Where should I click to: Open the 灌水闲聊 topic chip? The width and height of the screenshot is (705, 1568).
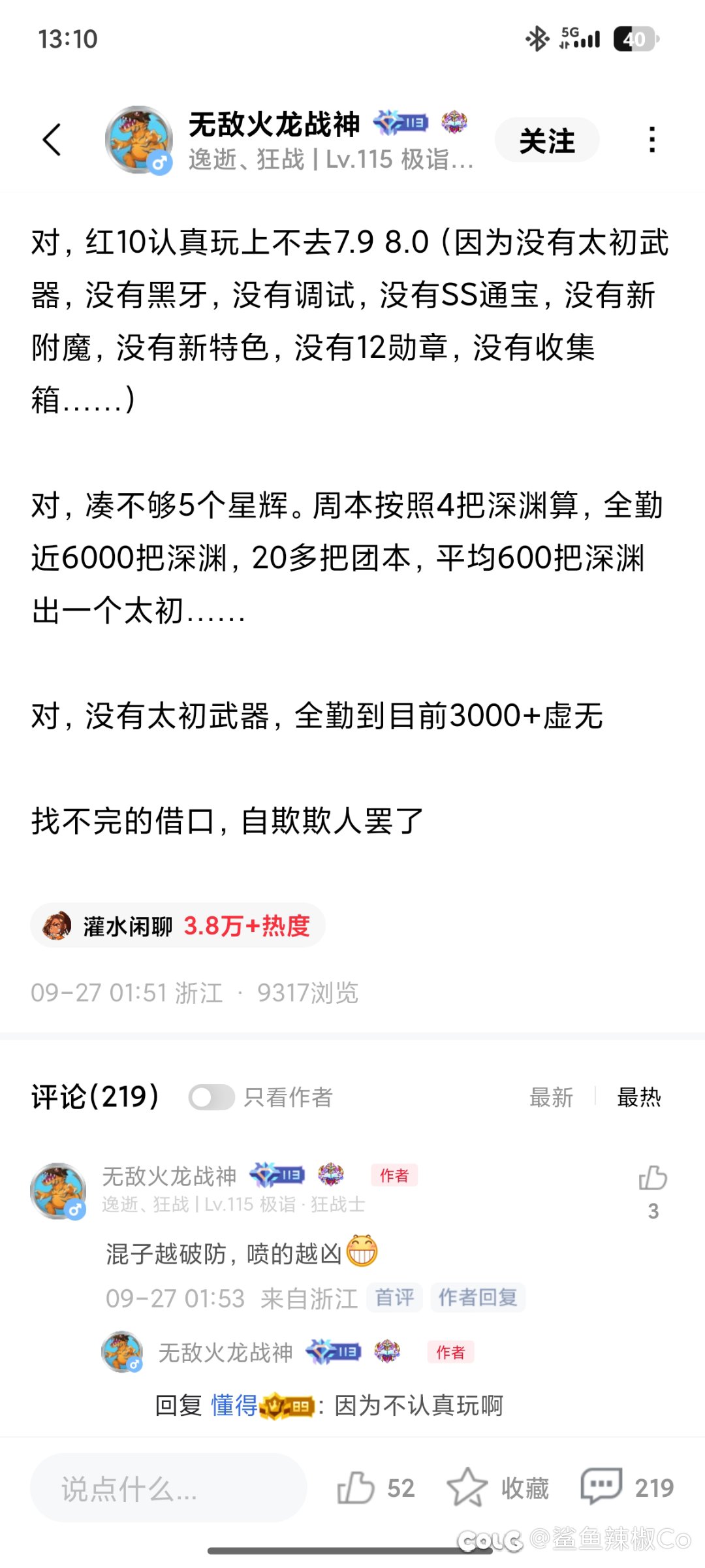pyautogui.click(x=178, y=925)
